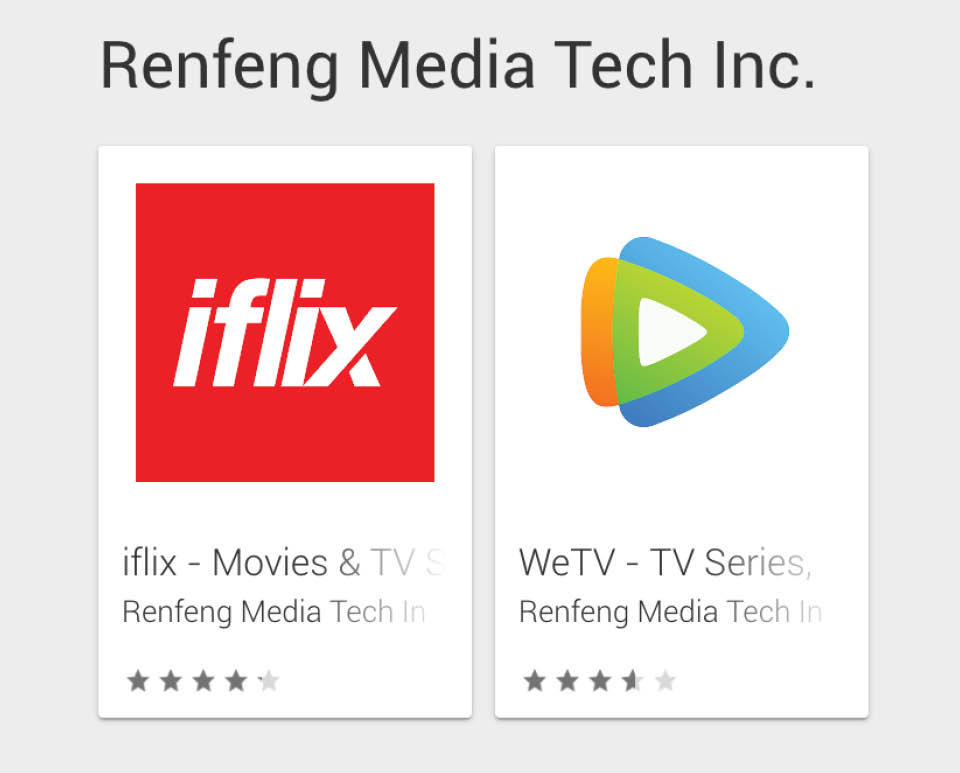This screenshot has width=960, height=773.
Task: Open the WeTV - TV Series app card
Action: click(681, 431)
